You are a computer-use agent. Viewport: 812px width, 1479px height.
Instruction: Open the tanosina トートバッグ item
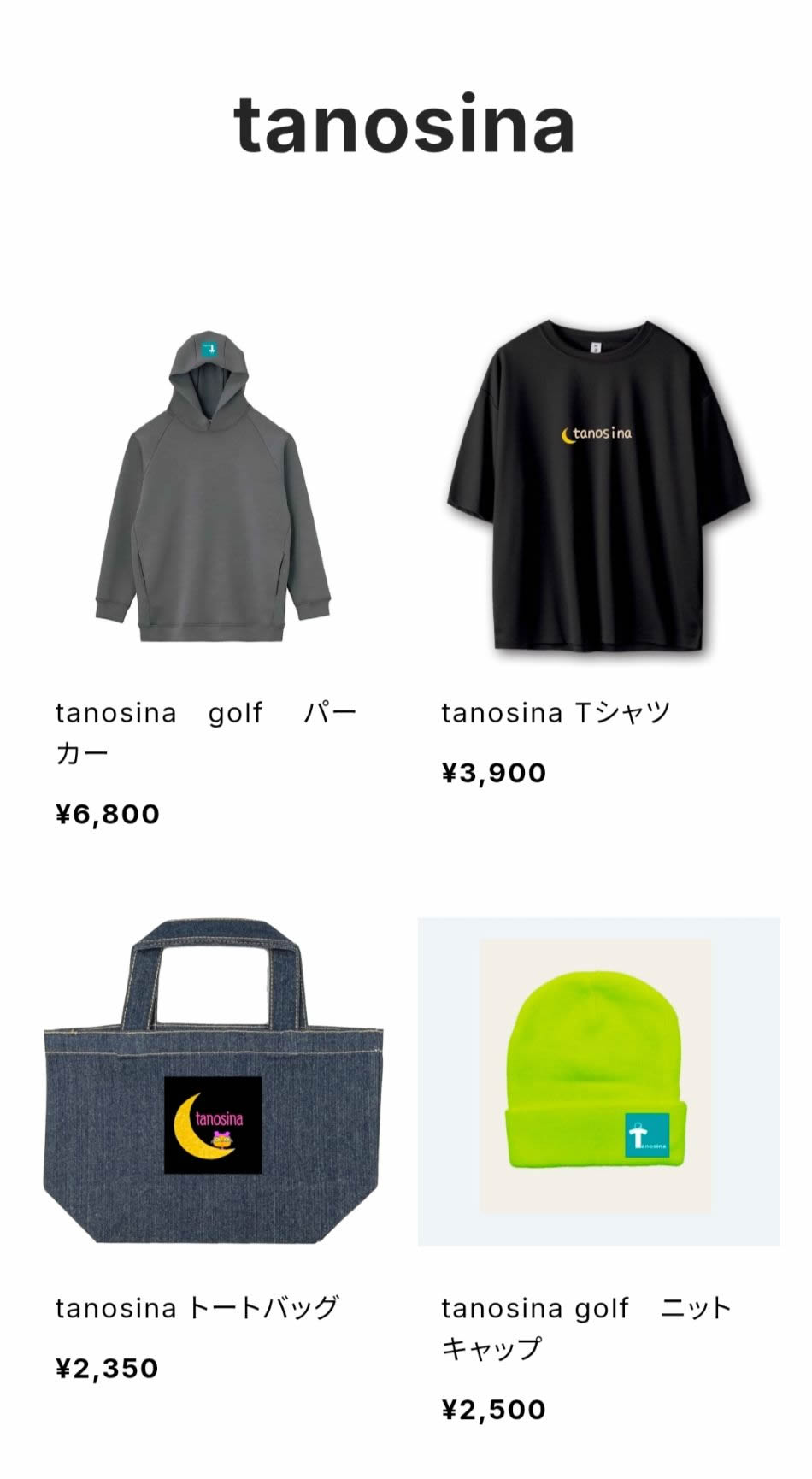[212, 1081]
